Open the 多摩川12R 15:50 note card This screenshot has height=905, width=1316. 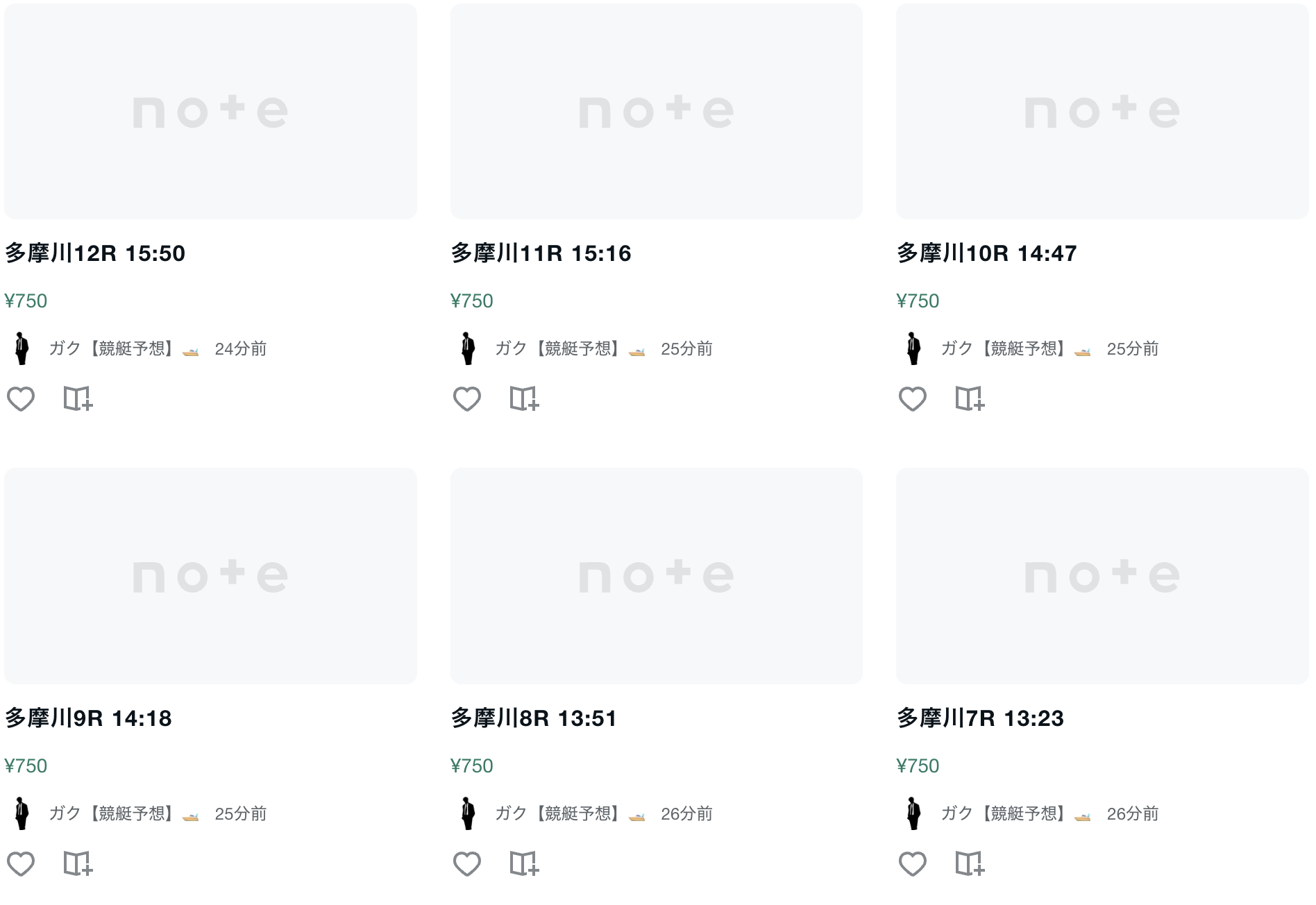click(95, 253)
